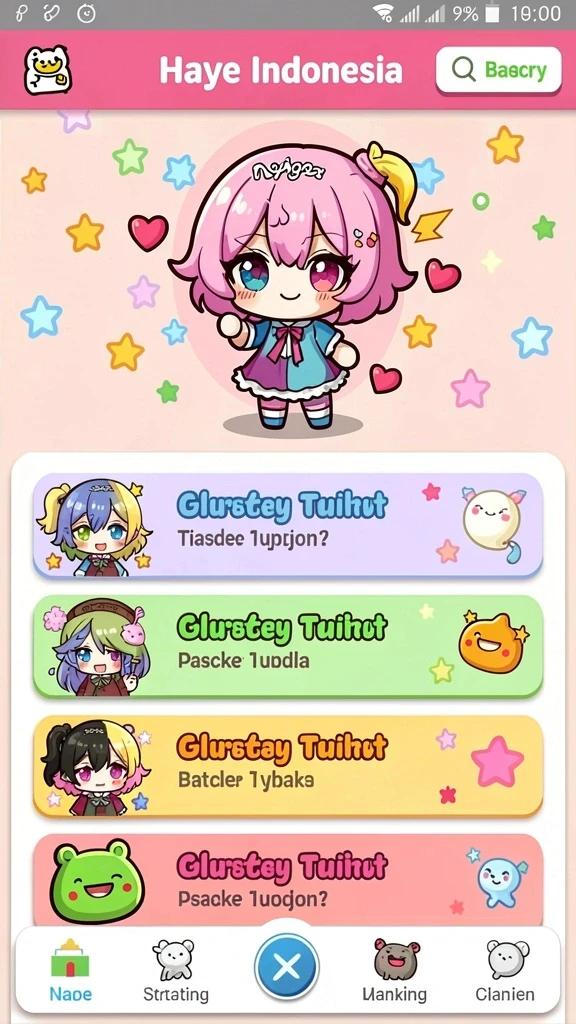Open the cat logo icon in header

point(48,70)
